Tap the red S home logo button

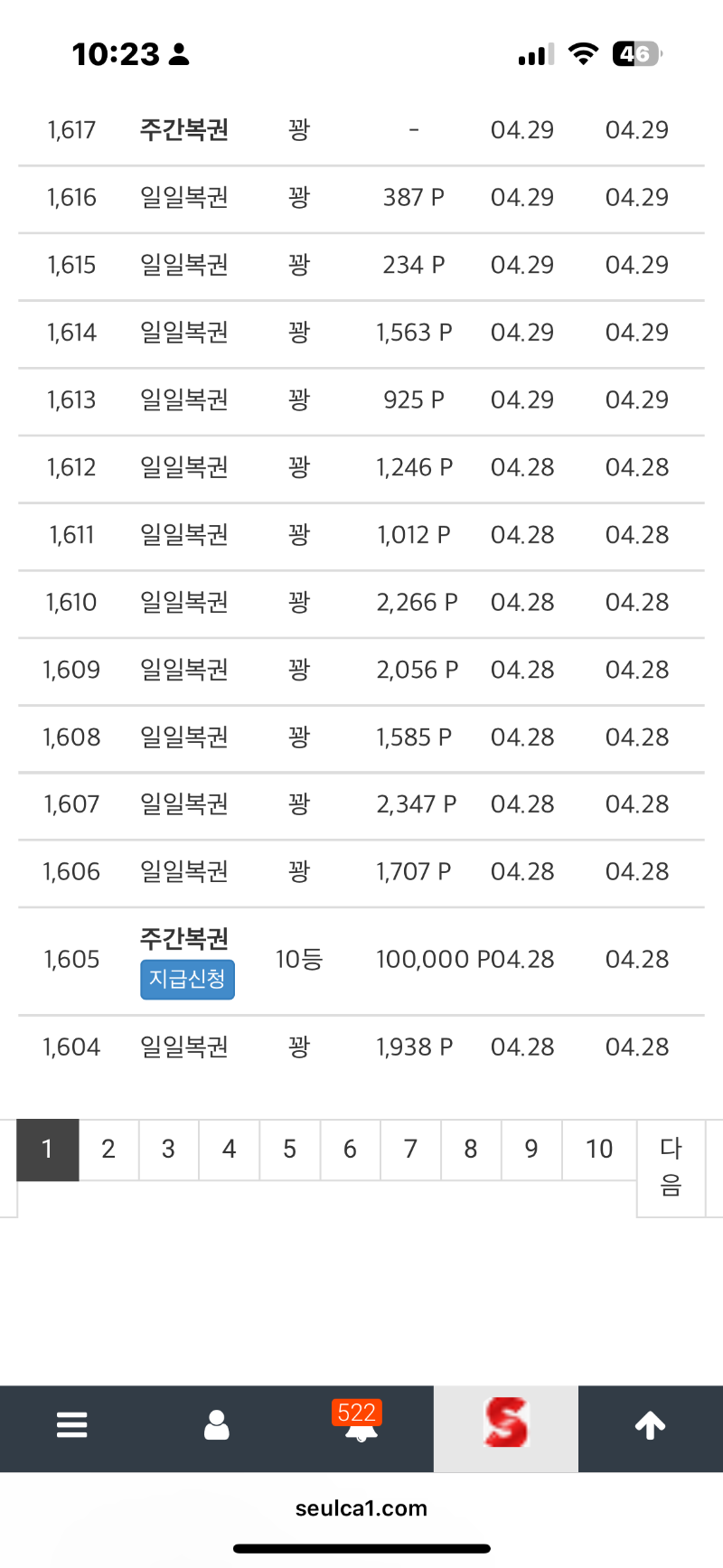click(506, 1425)
